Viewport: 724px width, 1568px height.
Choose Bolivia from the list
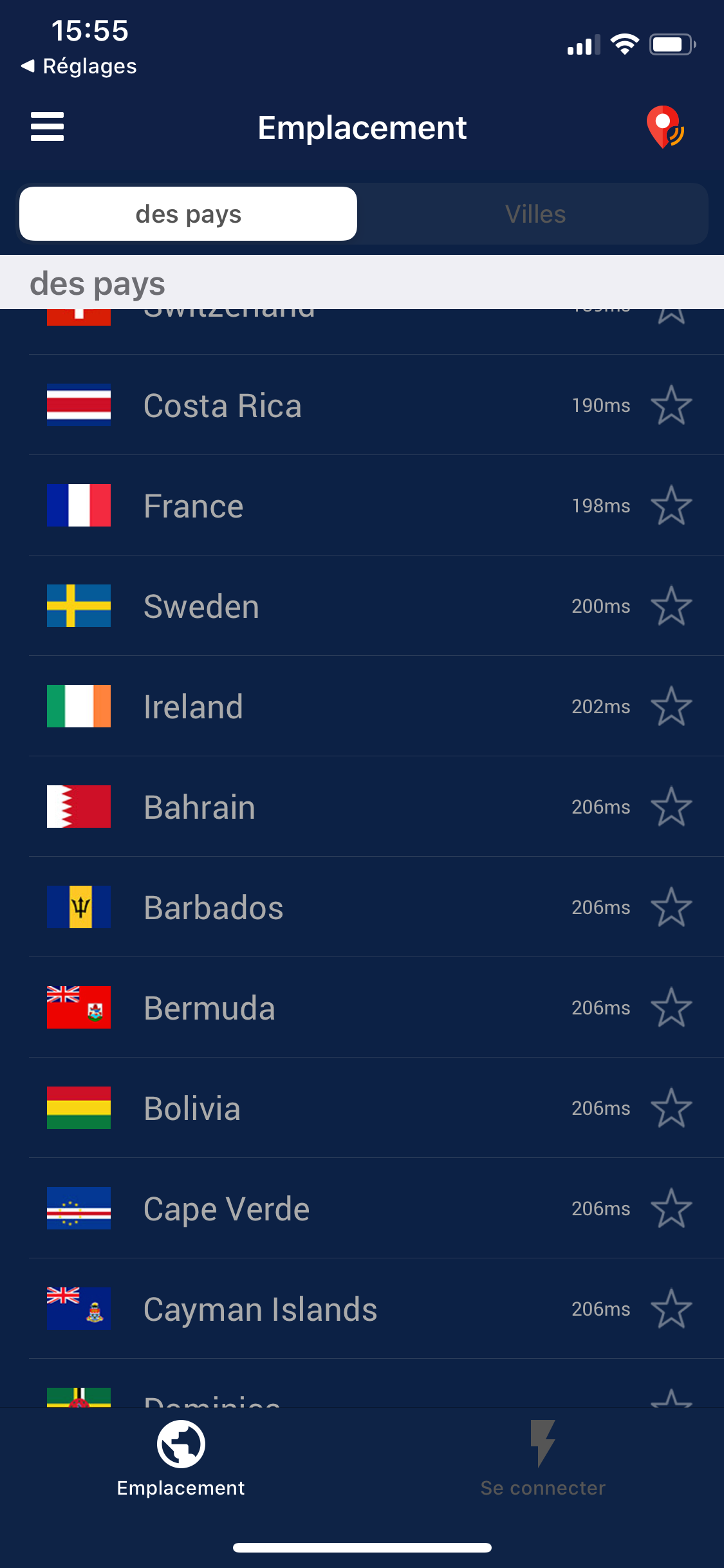click(x=376, y=1108)
